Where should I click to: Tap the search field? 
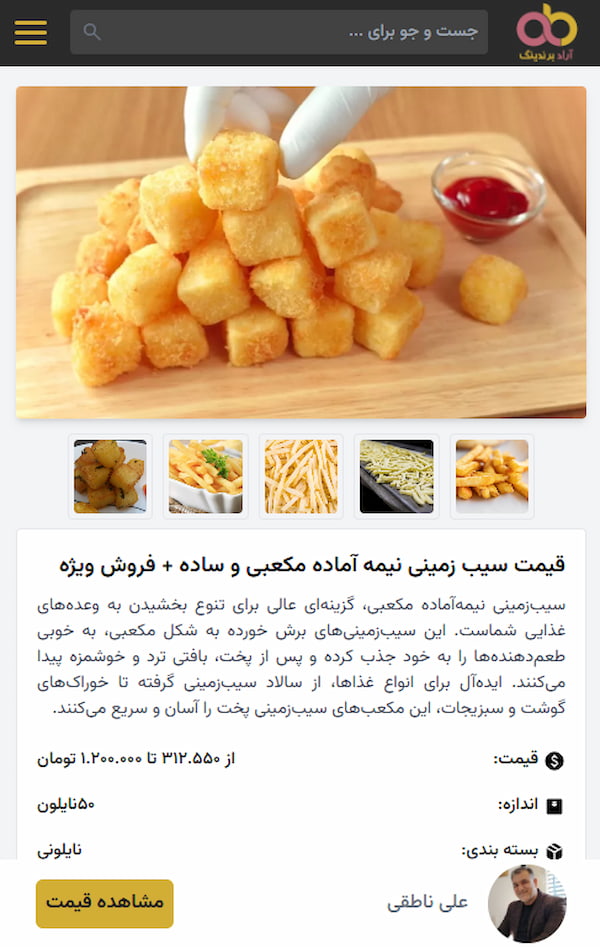tap(279, 32)
